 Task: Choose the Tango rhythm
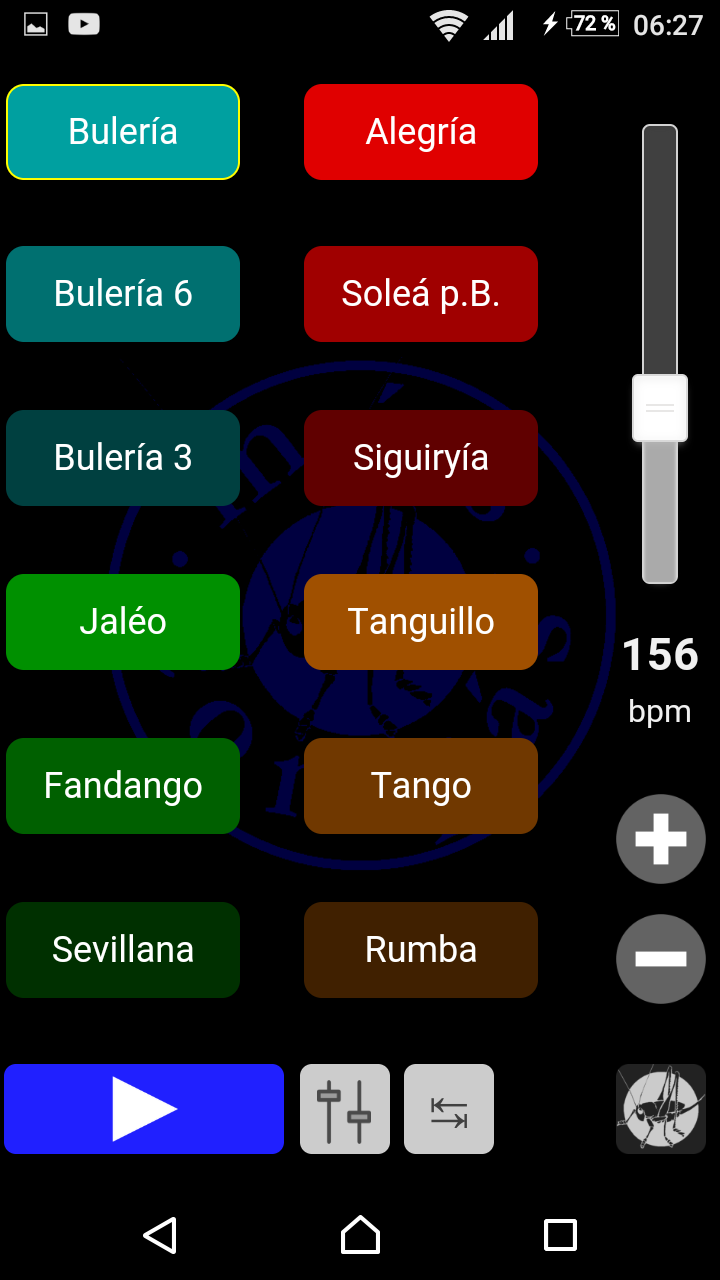[x=421, y=786]
